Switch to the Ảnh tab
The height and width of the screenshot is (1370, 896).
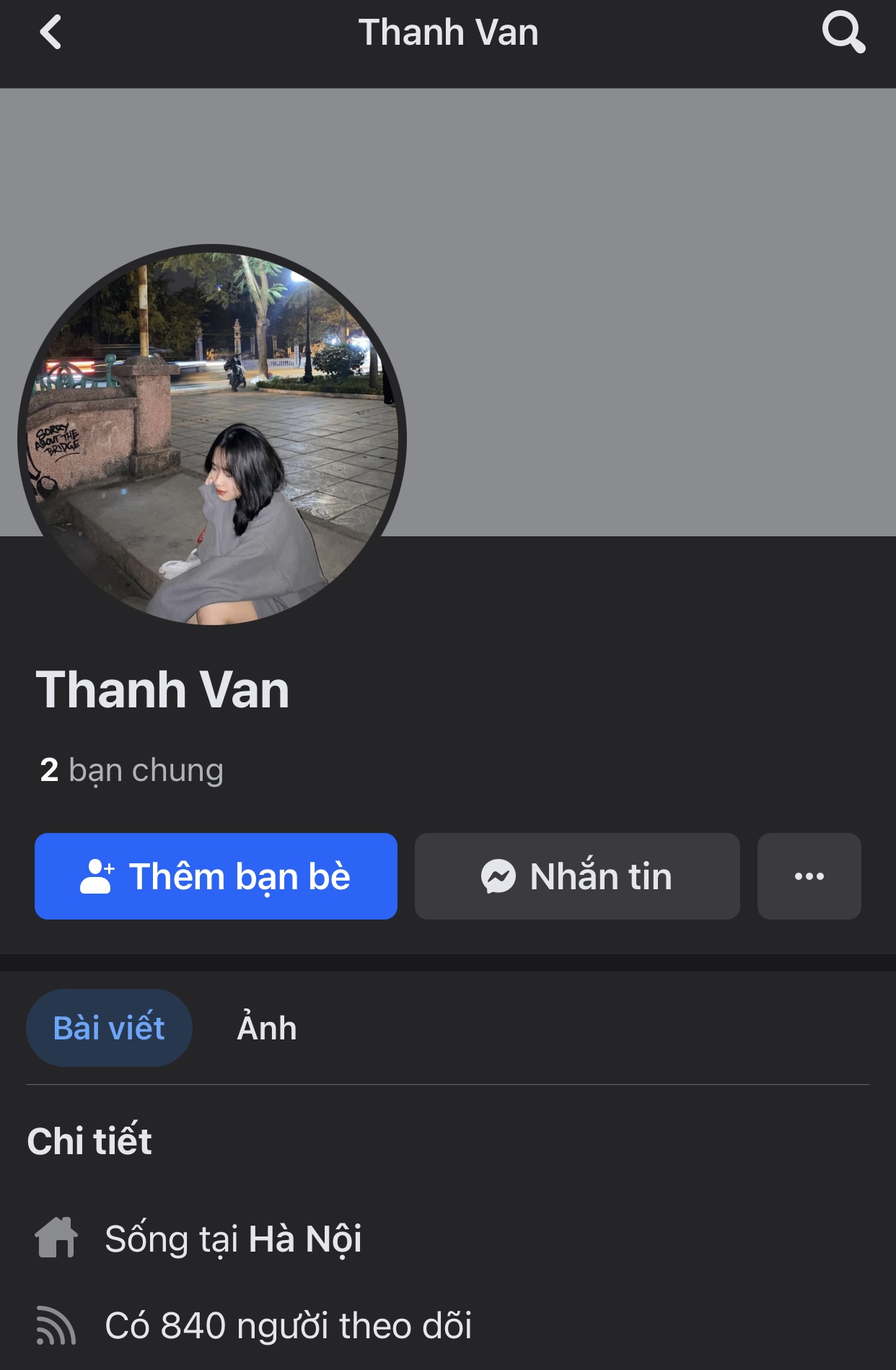tap(267, 1028)
